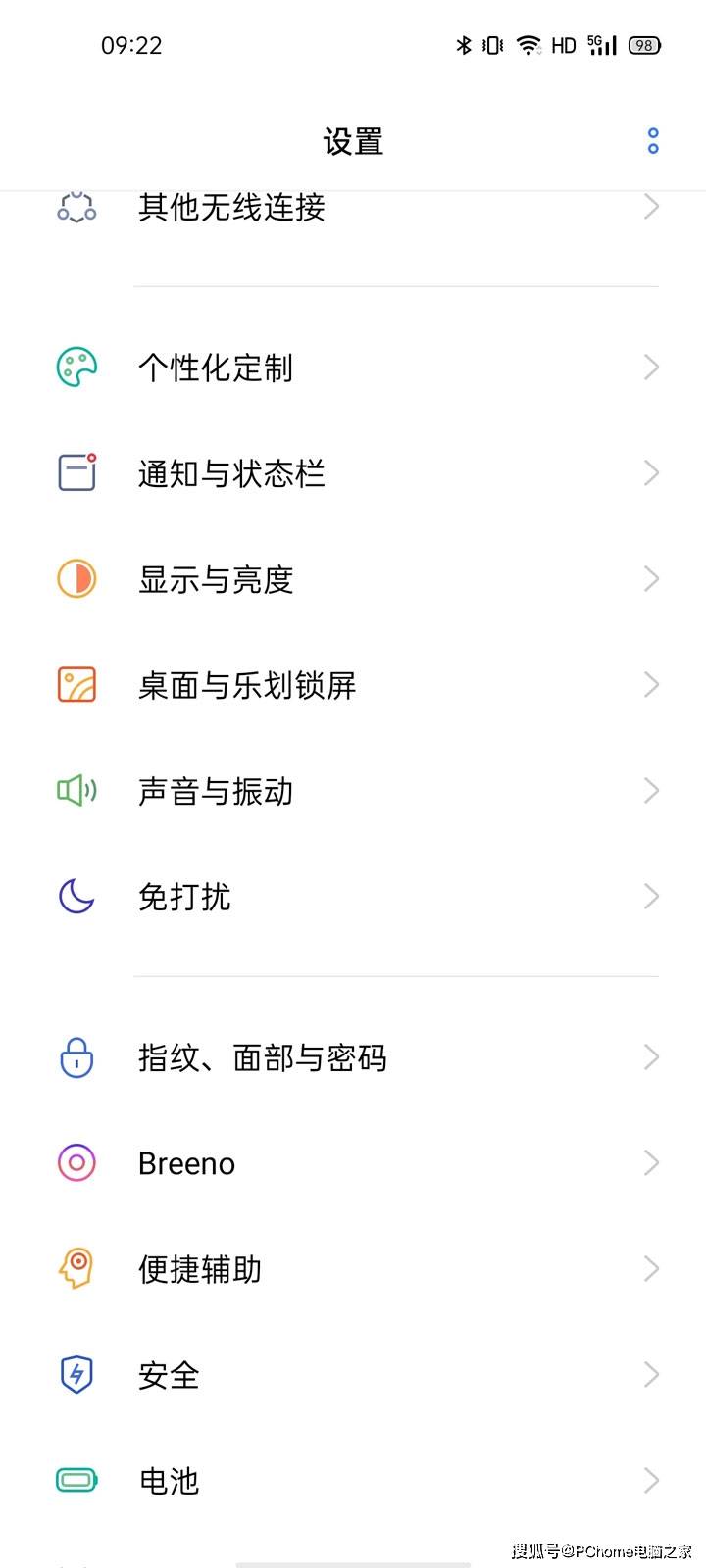Select the battery icon for 电池
The width and height of the screenshot is (706, 1568).
[x=76, y=1481]
